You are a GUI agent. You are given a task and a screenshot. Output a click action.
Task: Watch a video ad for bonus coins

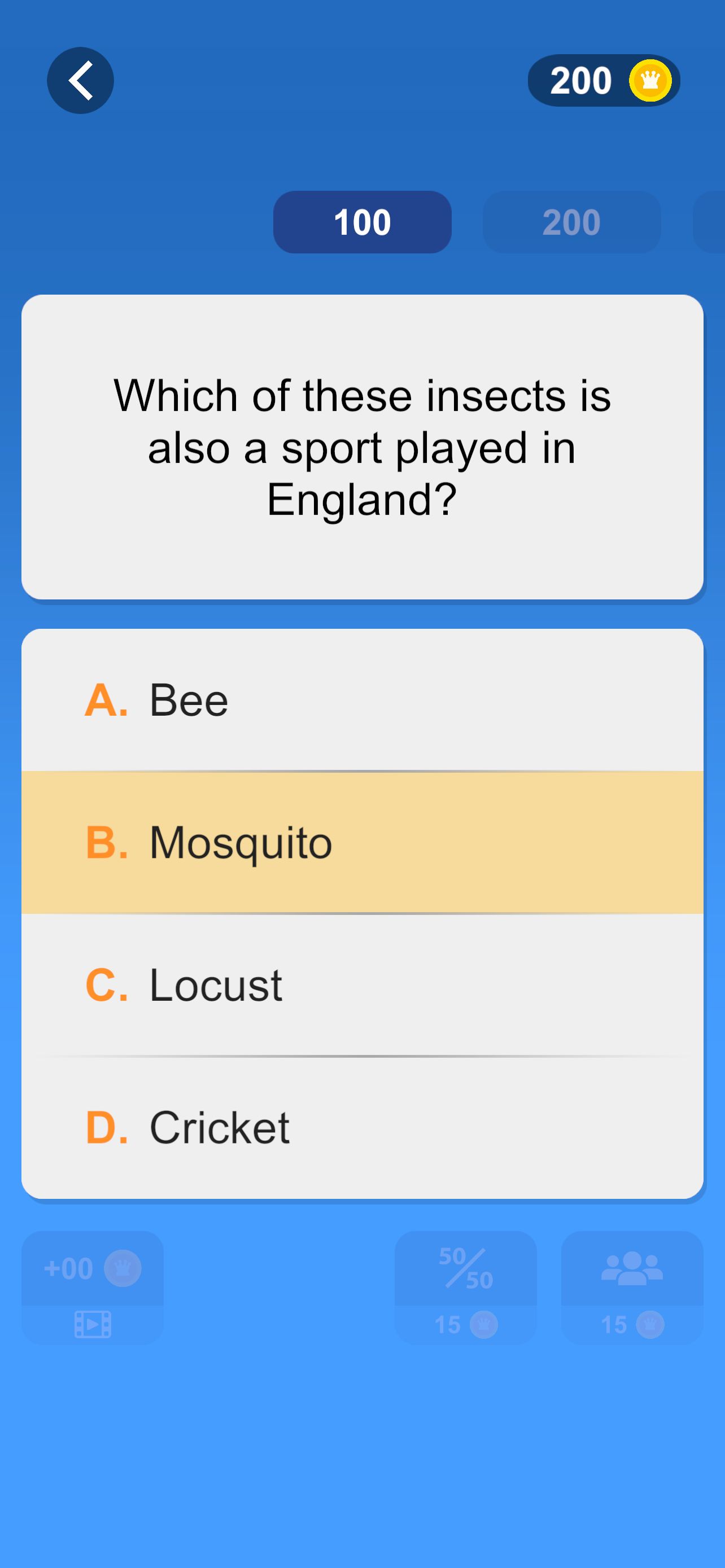[x=93, y=1288]
